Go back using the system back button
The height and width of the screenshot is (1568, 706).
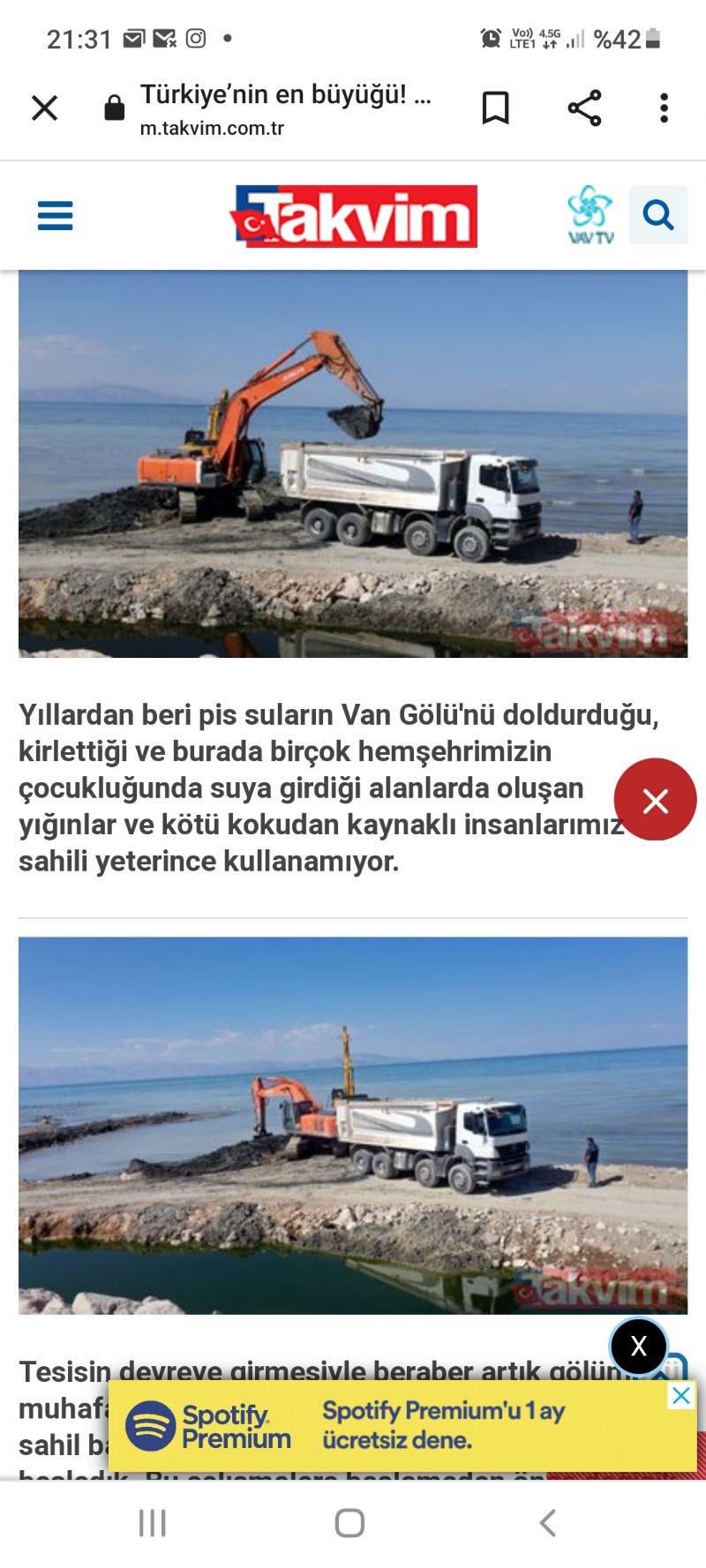click(x=548, y=1523)
